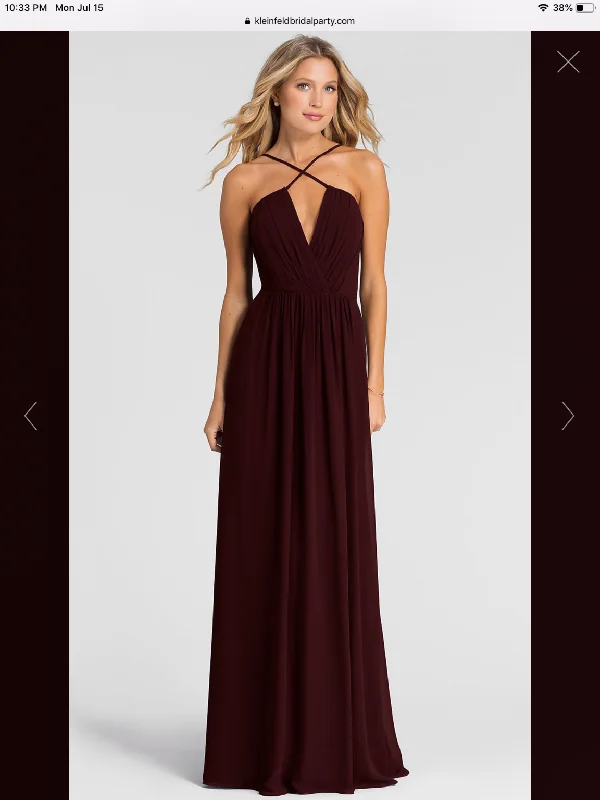Close the full-screen image viewer
Screen dimensions: 600x800
point(568,62)
